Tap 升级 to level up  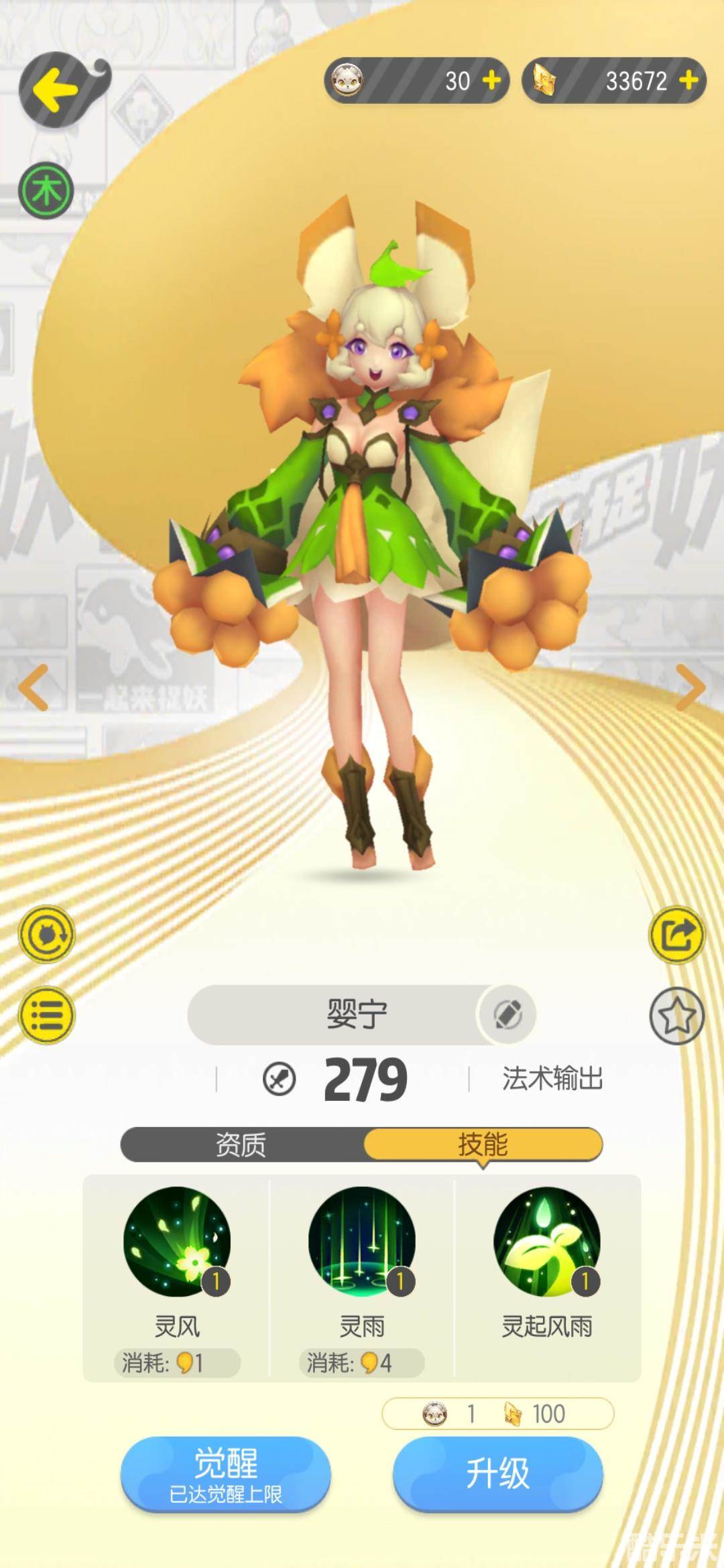tap(497, 1474)
